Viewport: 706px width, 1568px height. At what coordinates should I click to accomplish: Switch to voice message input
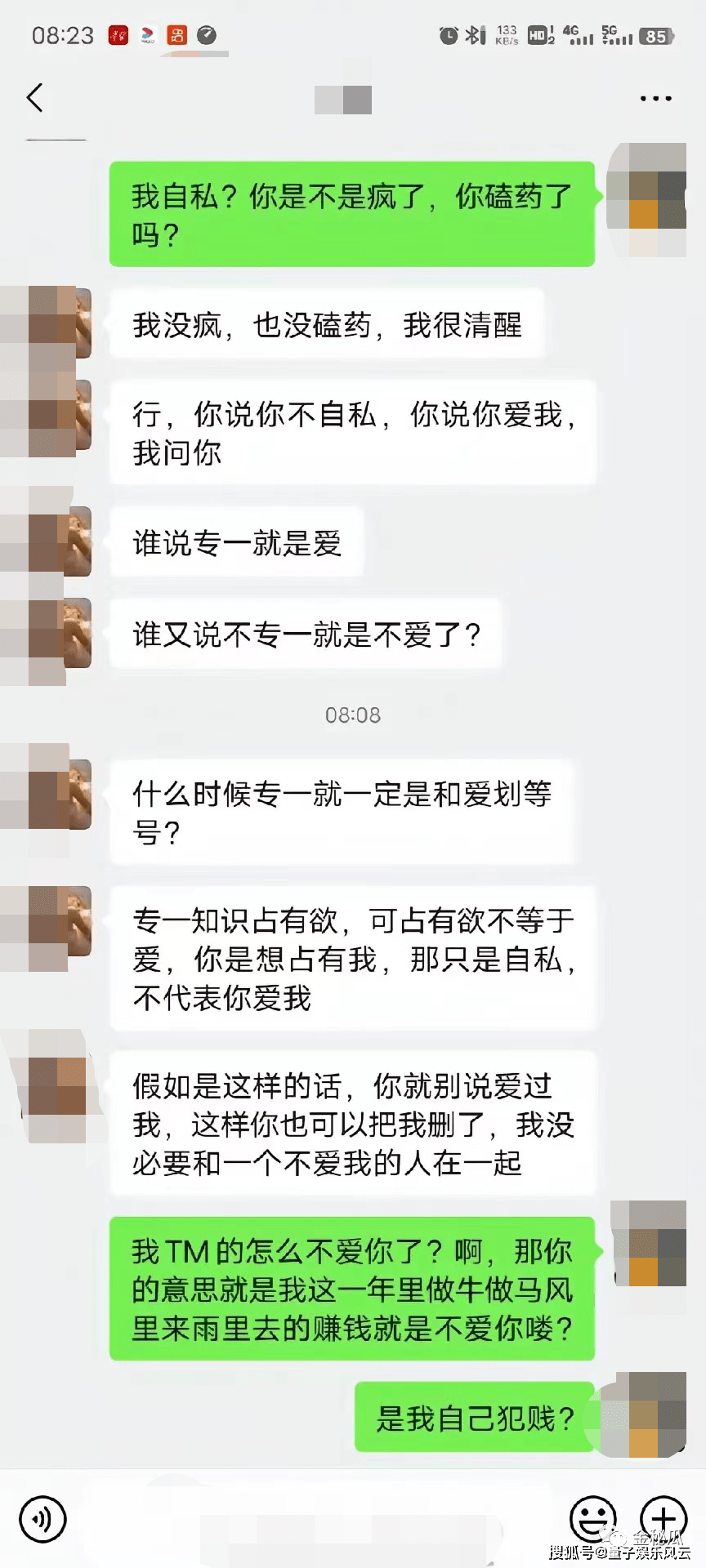click(42, 1520)
